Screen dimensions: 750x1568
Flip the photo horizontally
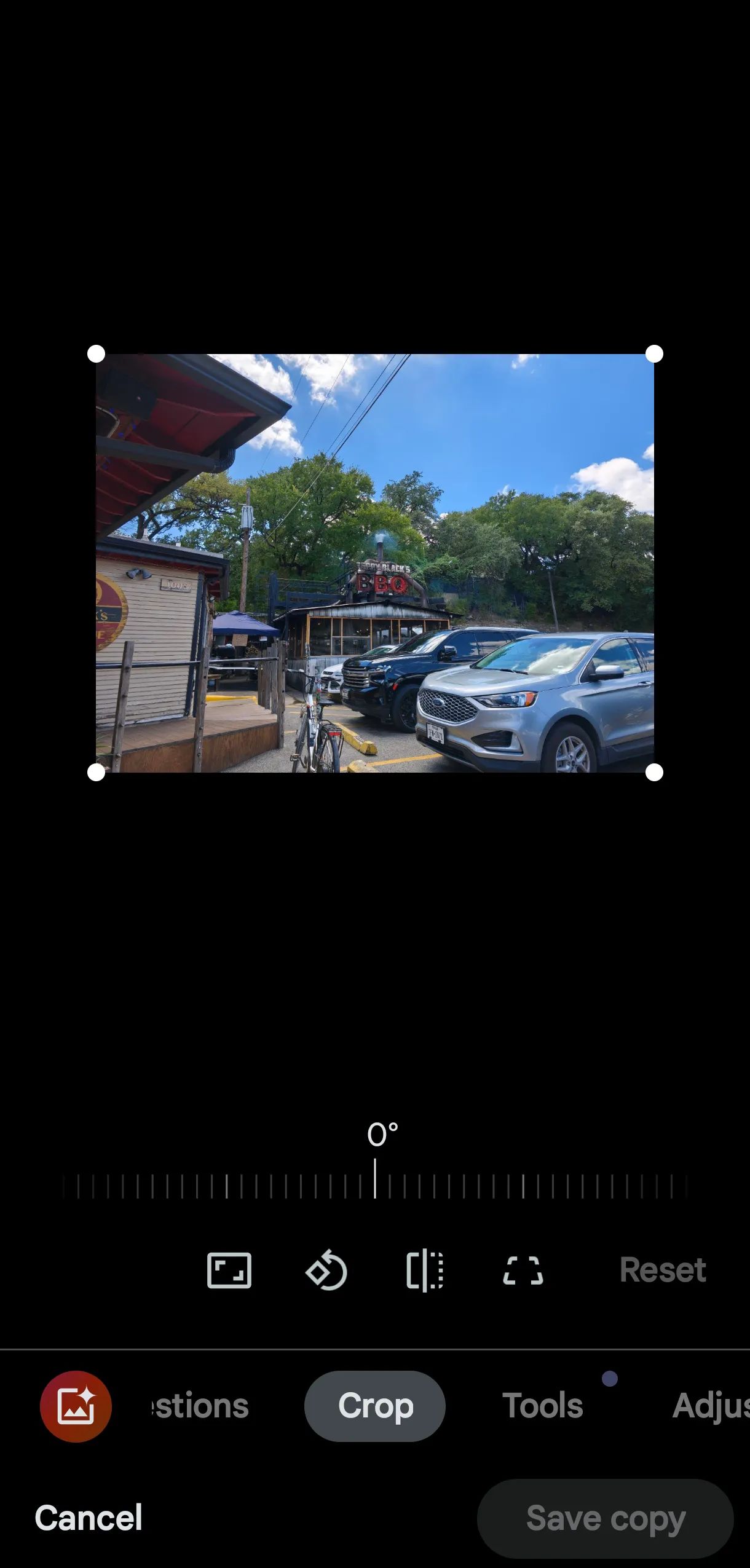click(425, 1271)
